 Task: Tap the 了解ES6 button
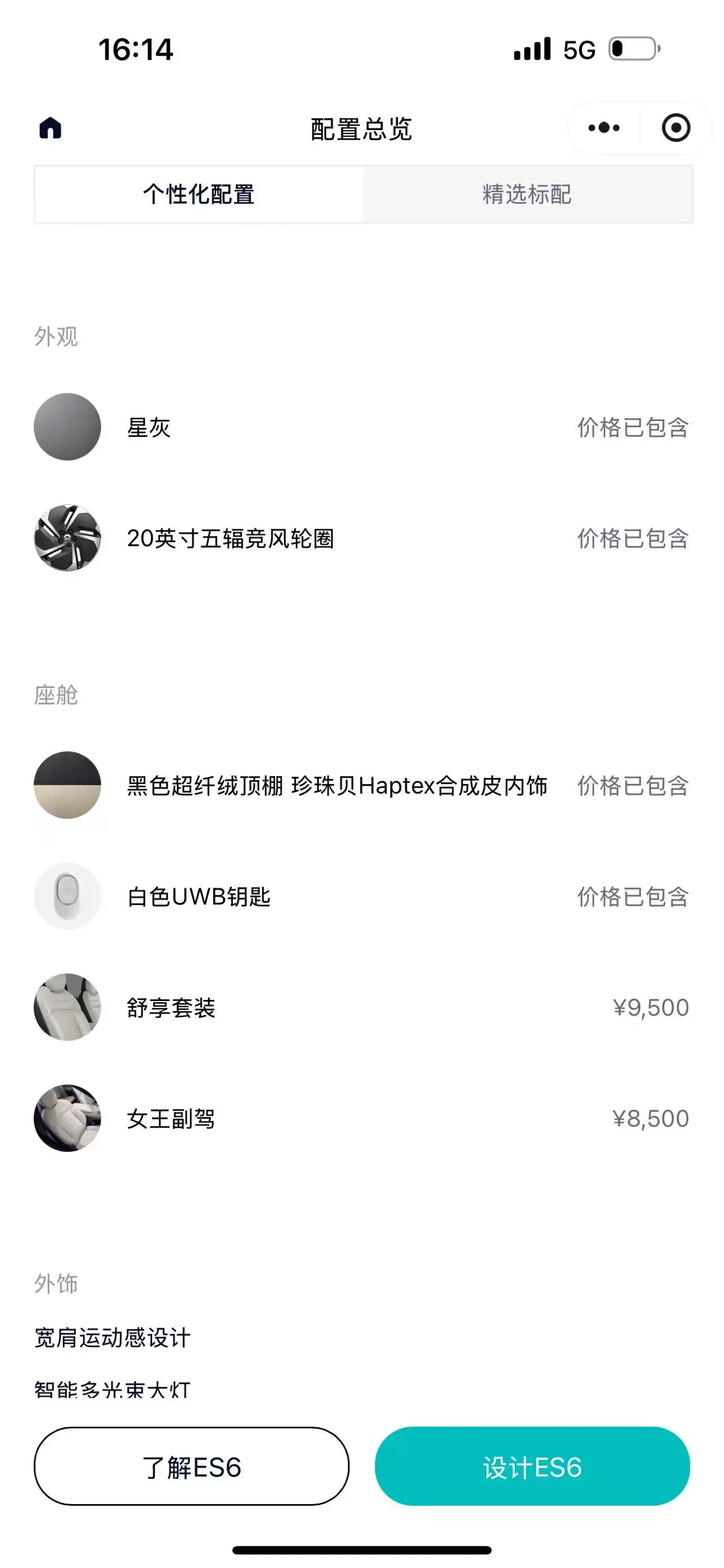click(x=191, y=1467)
